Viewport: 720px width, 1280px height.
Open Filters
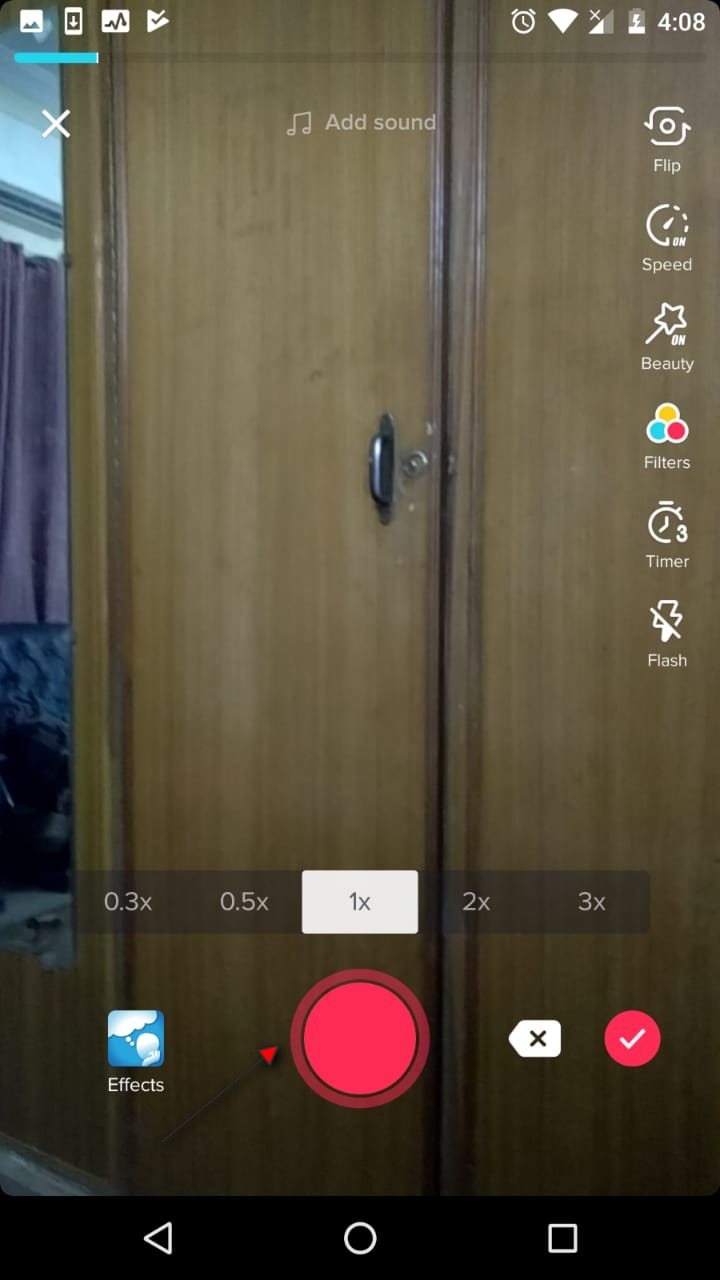667,436
